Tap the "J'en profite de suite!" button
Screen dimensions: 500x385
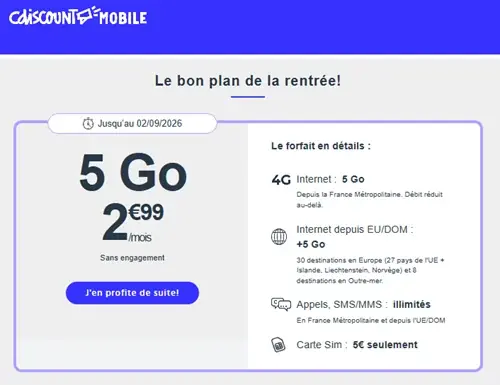click(x=132, y=293)
